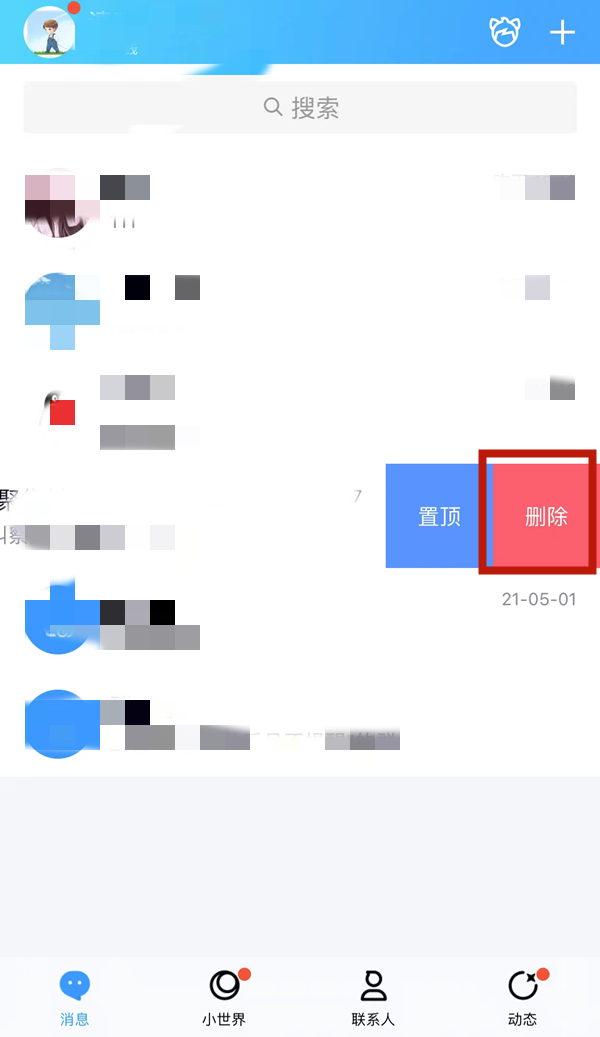Tap the 搜索 search box
The height and width of the screenshot is (1037, 600).
click(x=300, y=108)
